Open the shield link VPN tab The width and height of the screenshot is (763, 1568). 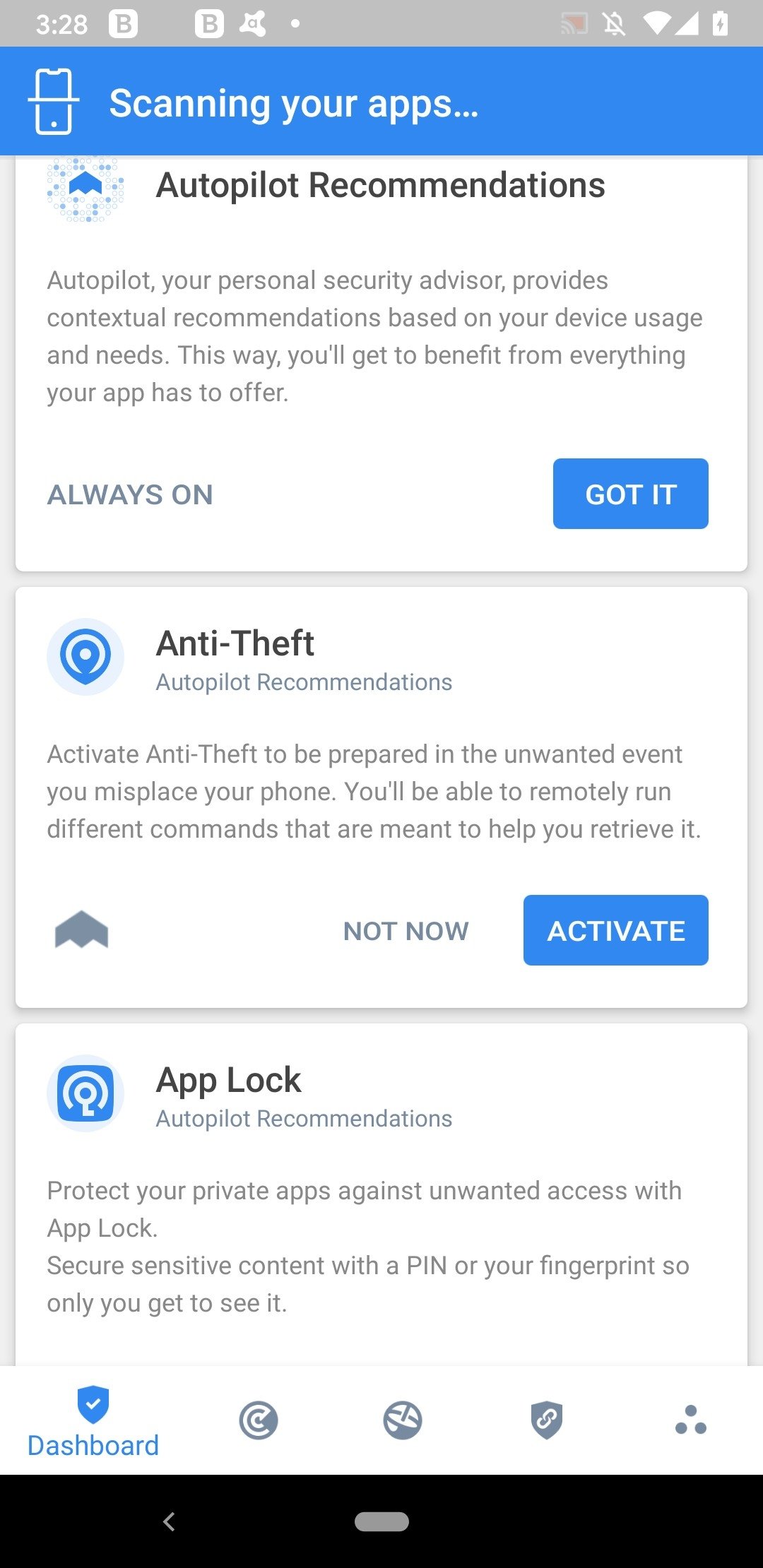click(547, 1420)
